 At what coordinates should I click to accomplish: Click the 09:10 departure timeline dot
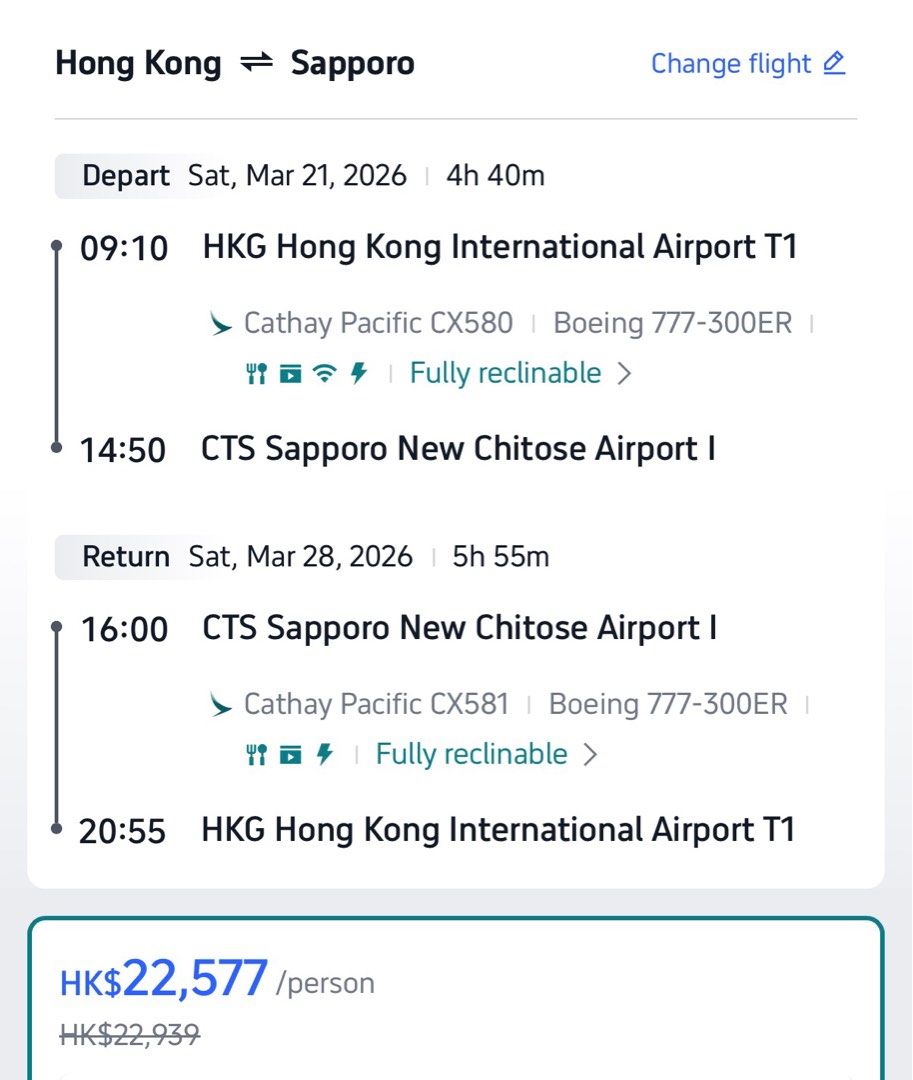(57, 243)
